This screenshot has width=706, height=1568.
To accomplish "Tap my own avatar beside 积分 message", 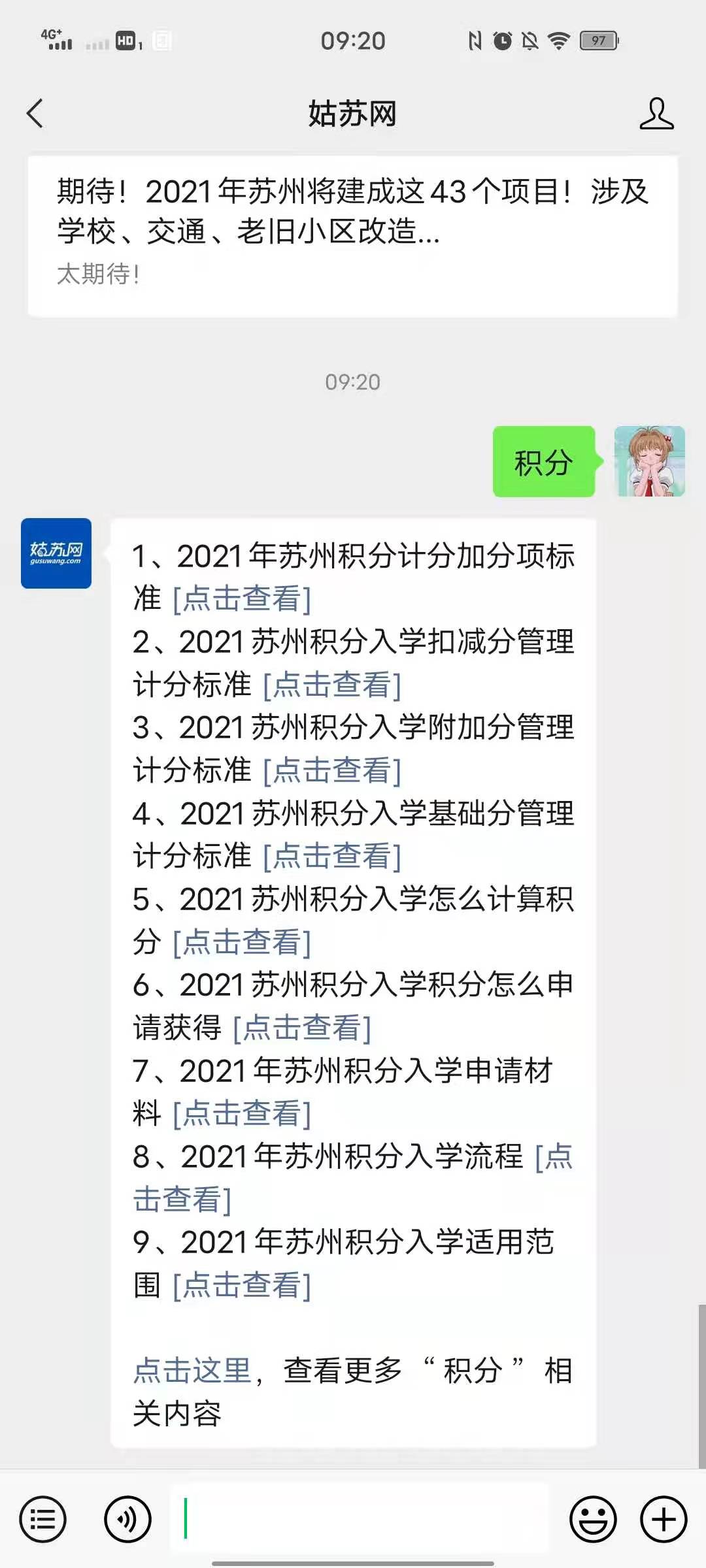I will coord(649,461).
